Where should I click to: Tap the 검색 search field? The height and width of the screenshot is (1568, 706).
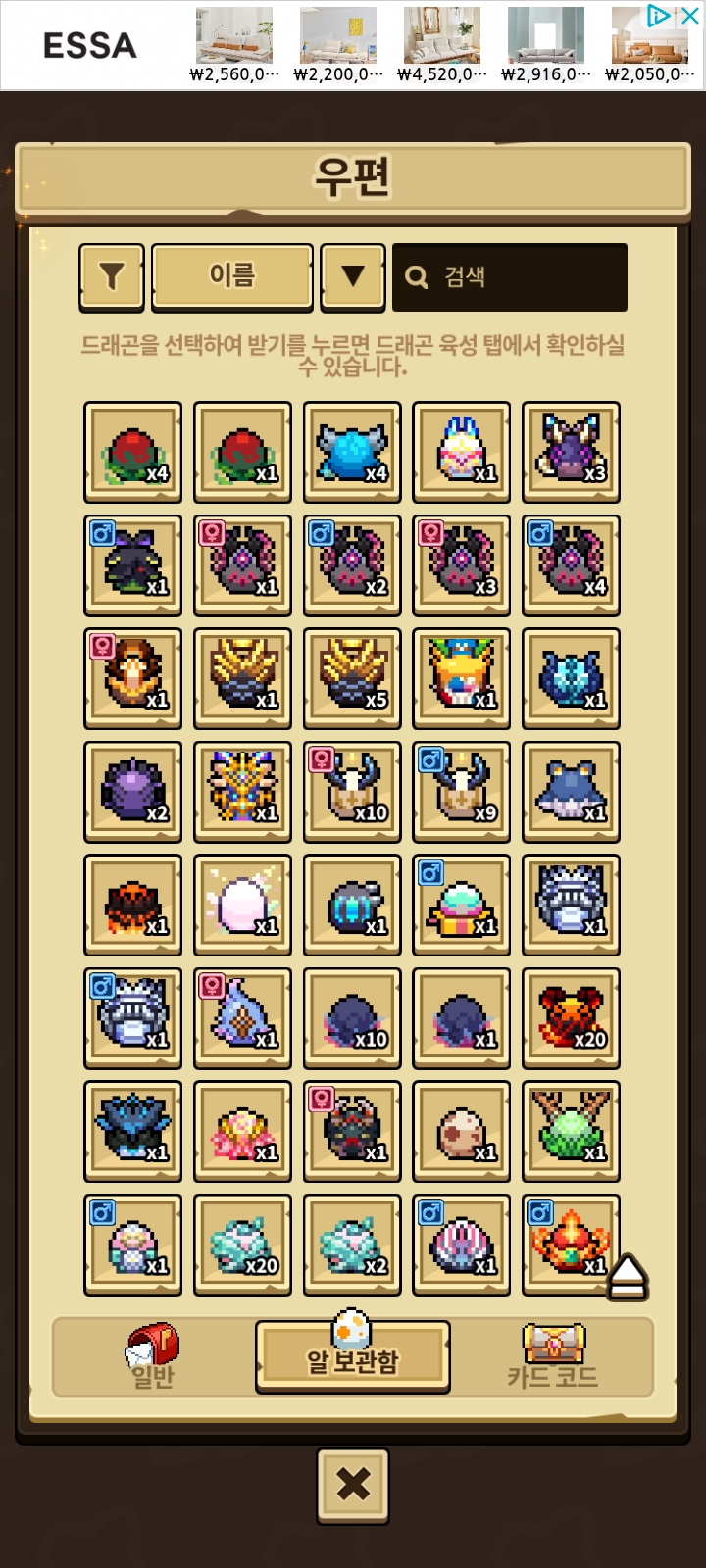pyautogui.click(x=510, y=277)
